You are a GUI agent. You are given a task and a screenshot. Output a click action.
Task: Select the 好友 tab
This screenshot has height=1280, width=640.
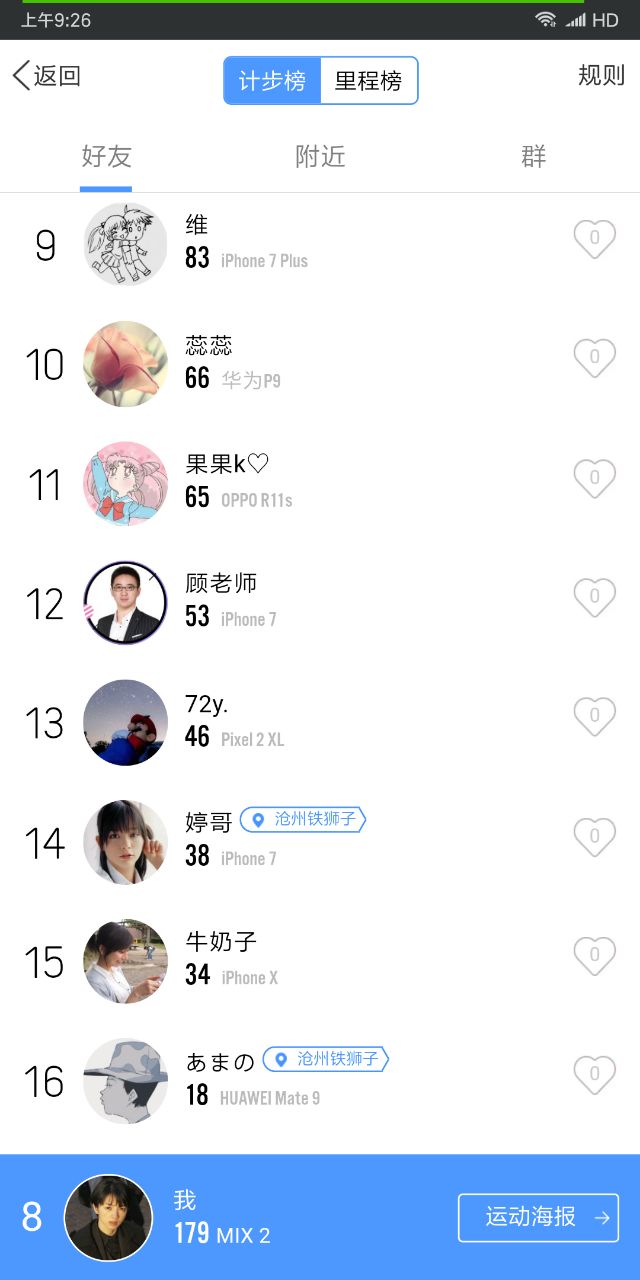[x=106, y=157]
